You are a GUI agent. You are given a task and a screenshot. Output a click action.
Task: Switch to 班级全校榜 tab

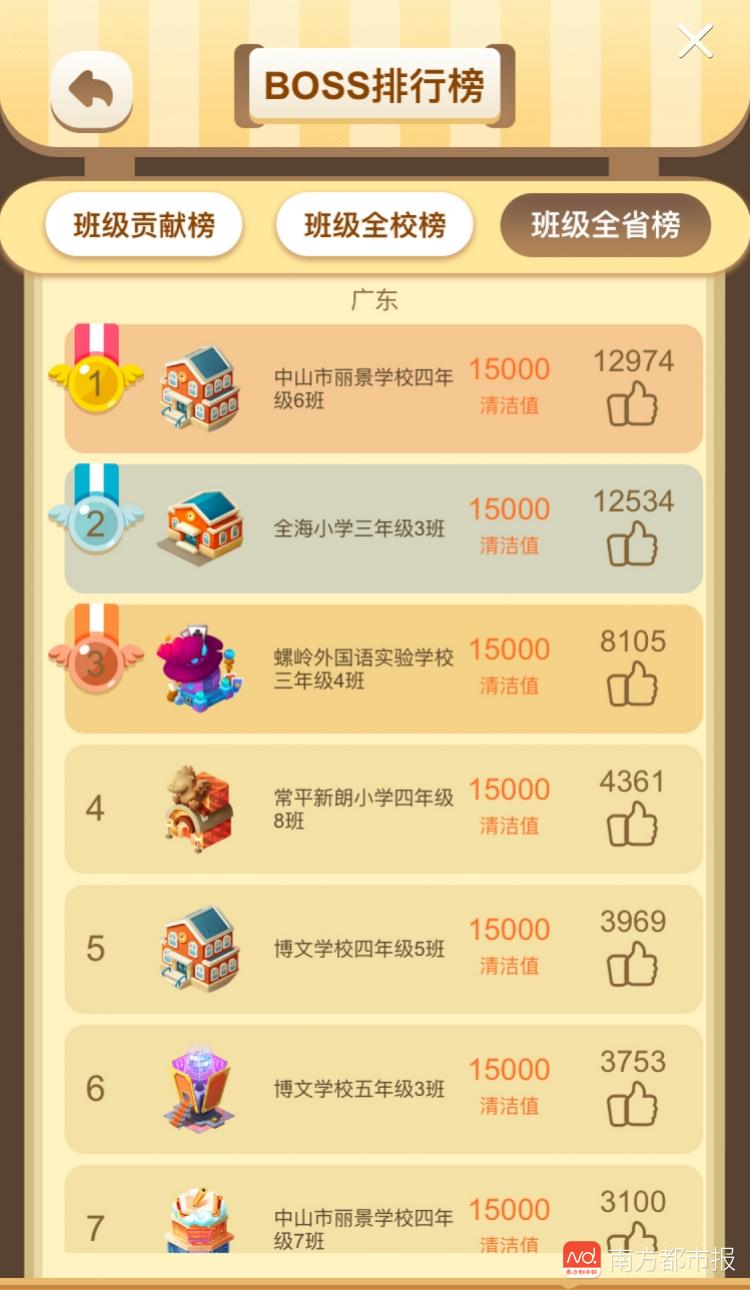pos(374,225)
